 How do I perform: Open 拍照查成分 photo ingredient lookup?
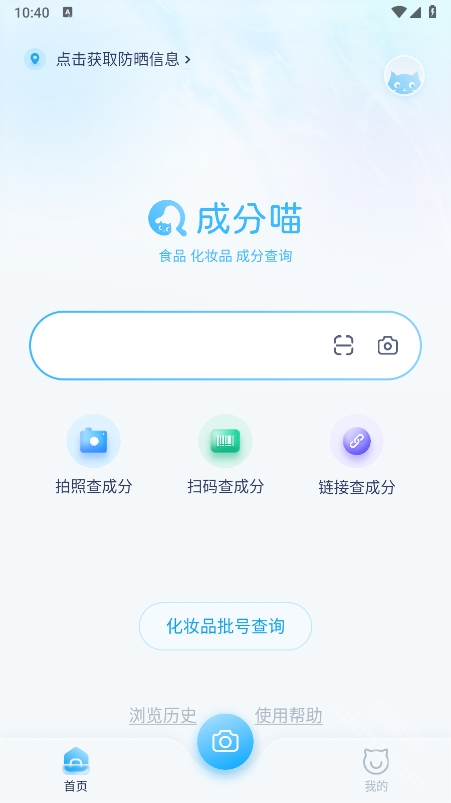(94, 455)
